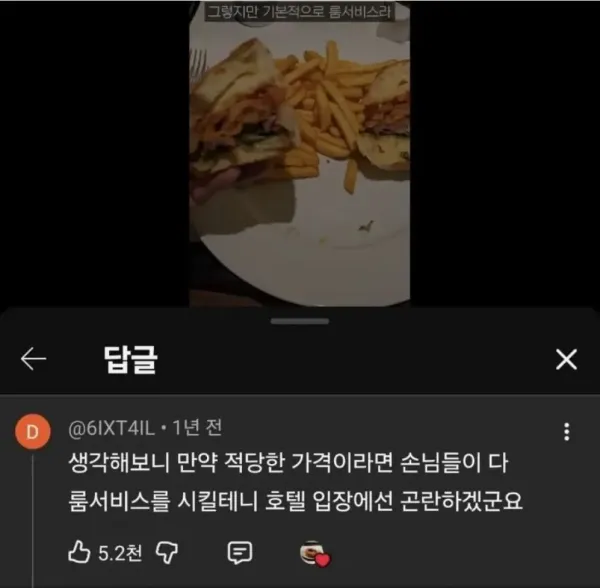The height and width of the screenshot is (588, 600).
Task: Go back from the replies panel
Action: click(33, 360)
